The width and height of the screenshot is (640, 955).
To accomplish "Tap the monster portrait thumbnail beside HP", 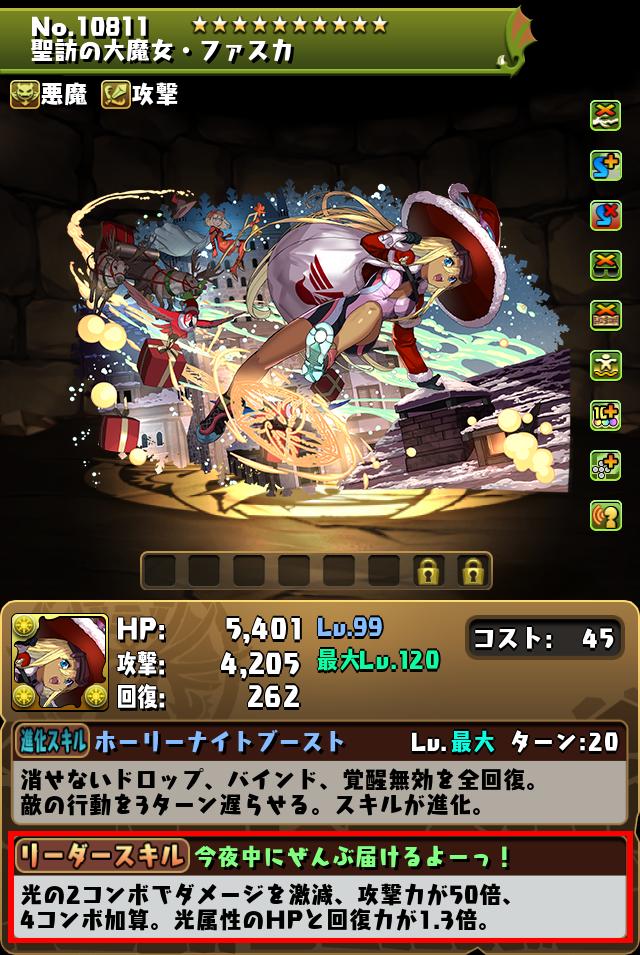I will [59, 661].
